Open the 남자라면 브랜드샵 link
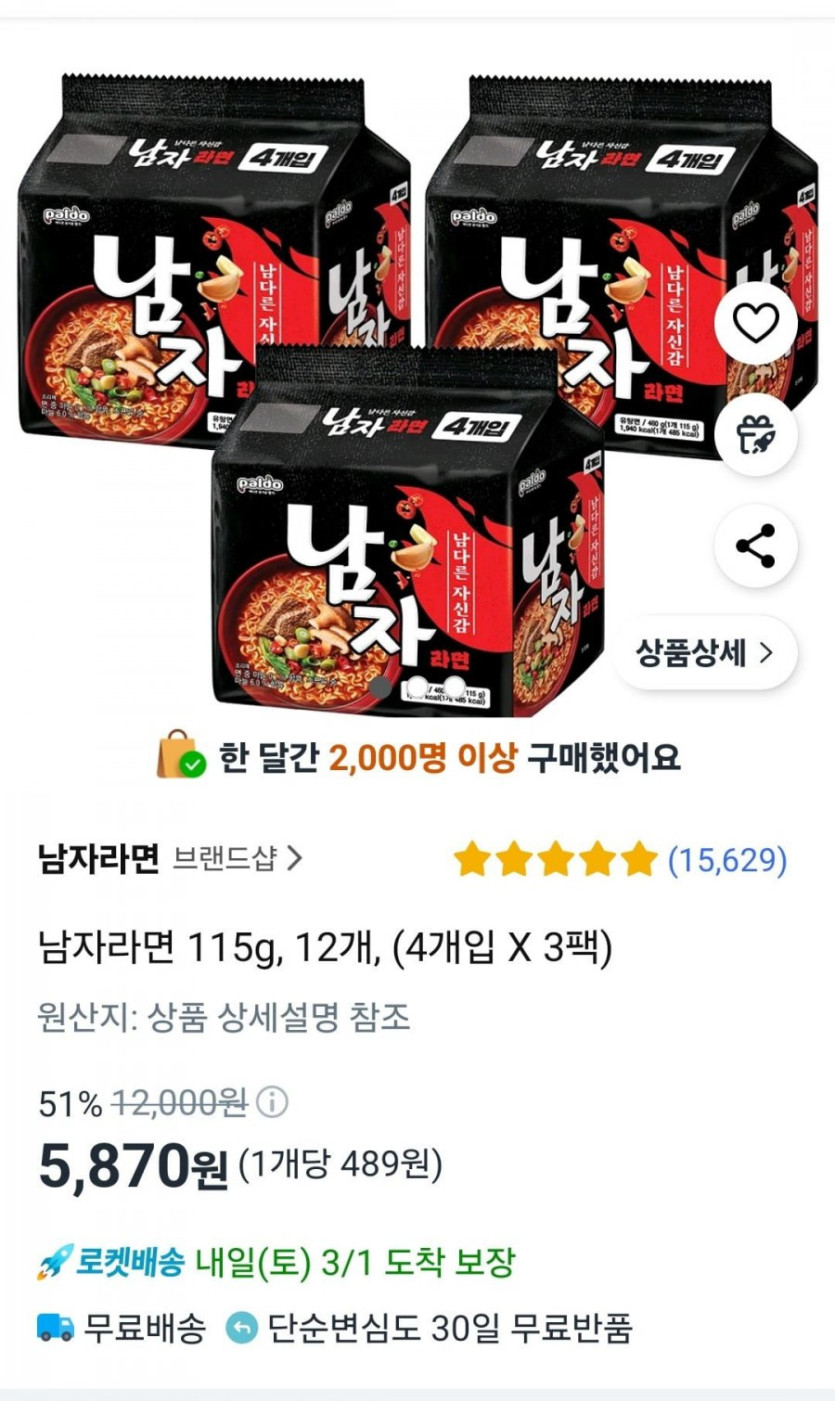The width and height of the screenshot is (835, 1401). [x=237, y=858]
